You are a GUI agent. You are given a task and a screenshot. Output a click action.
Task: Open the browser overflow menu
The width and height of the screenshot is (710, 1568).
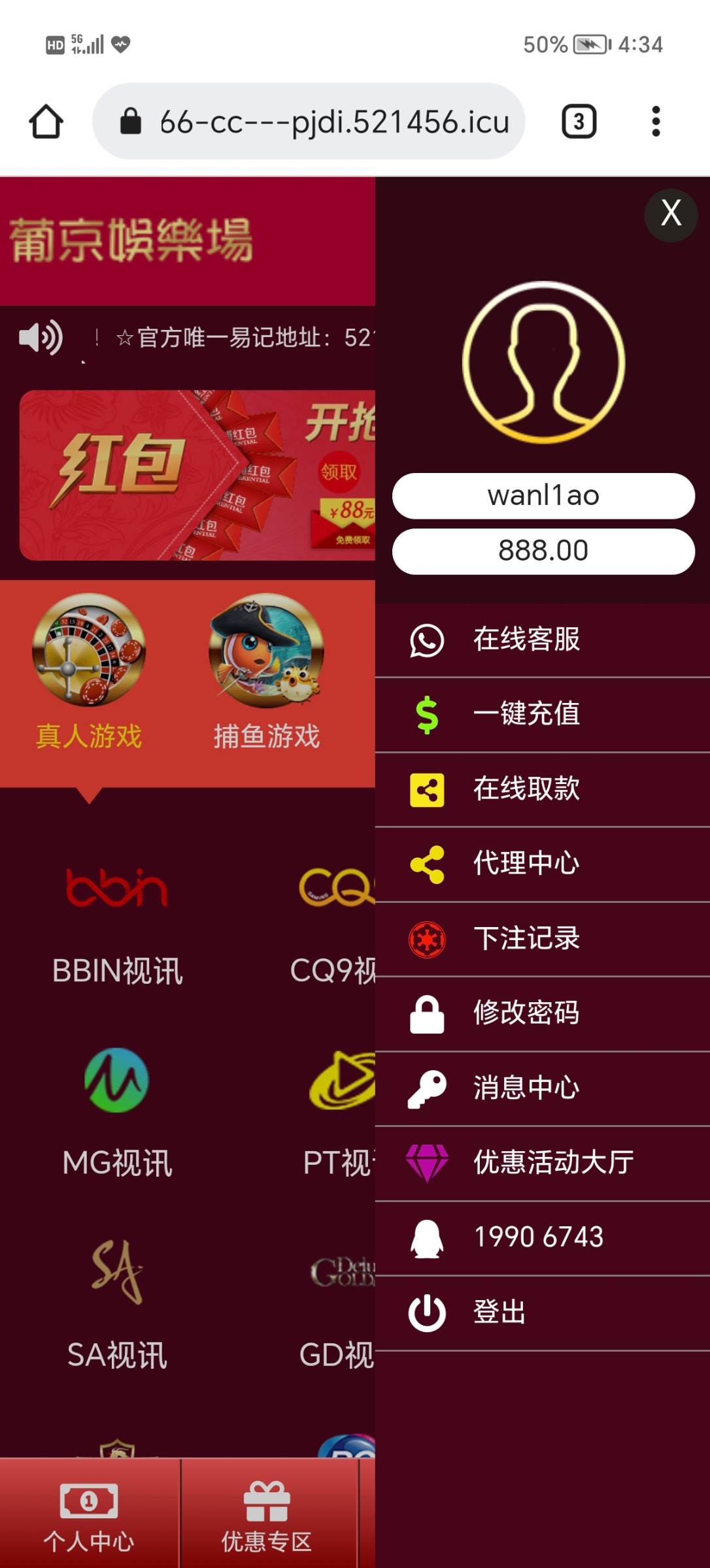click(656, 122)
